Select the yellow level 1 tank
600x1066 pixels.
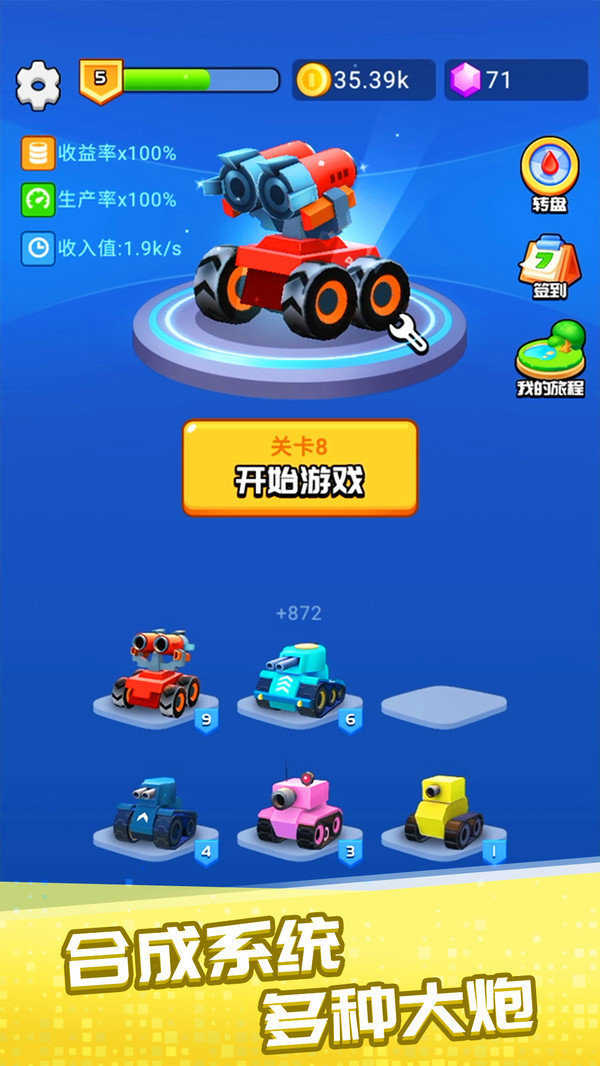point(443,810)
